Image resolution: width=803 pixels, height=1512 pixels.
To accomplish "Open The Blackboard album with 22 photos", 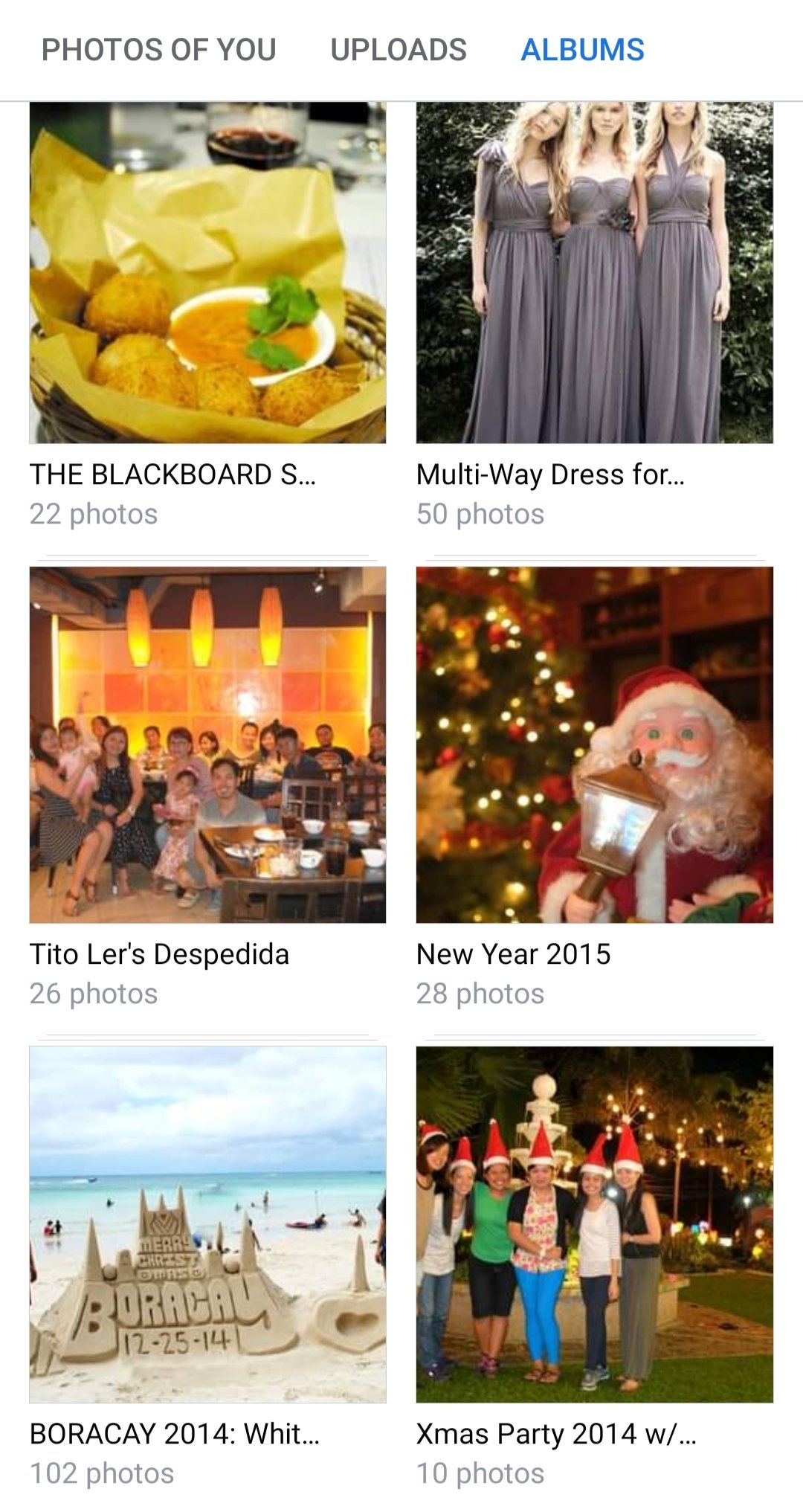I will (207, 273).
